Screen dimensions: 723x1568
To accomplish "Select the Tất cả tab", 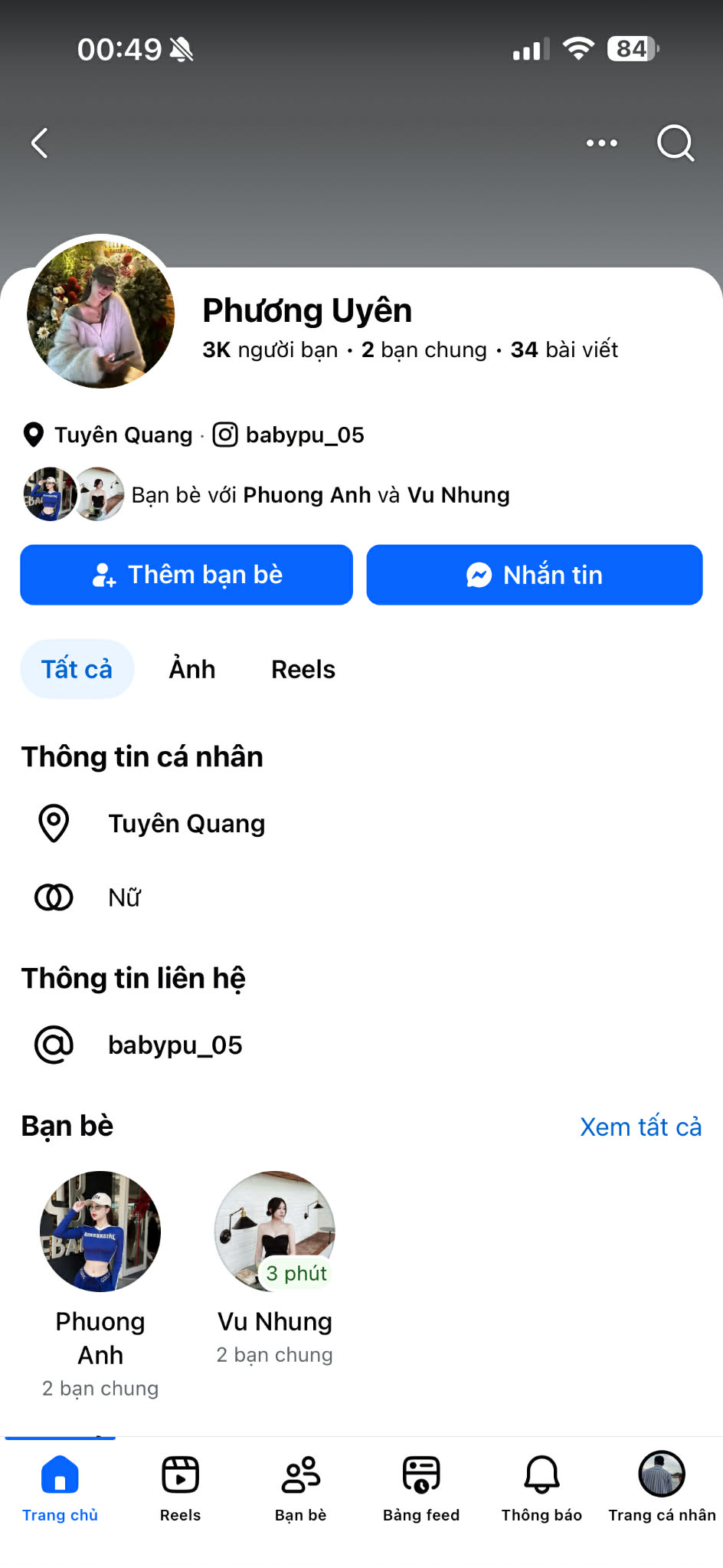I will tap(77, 669).
